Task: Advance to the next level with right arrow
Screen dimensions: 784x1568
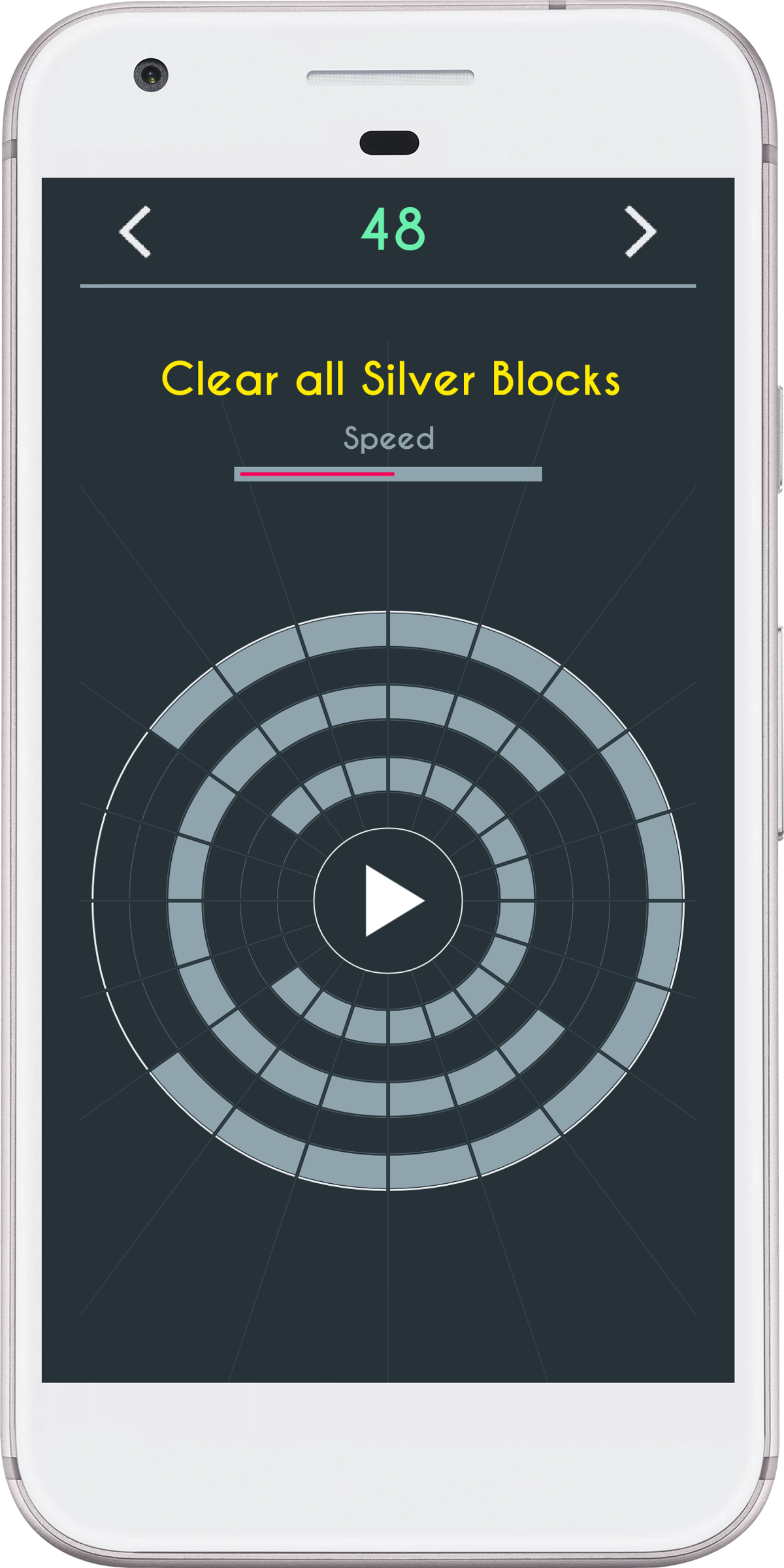Action: click(640, 231)
